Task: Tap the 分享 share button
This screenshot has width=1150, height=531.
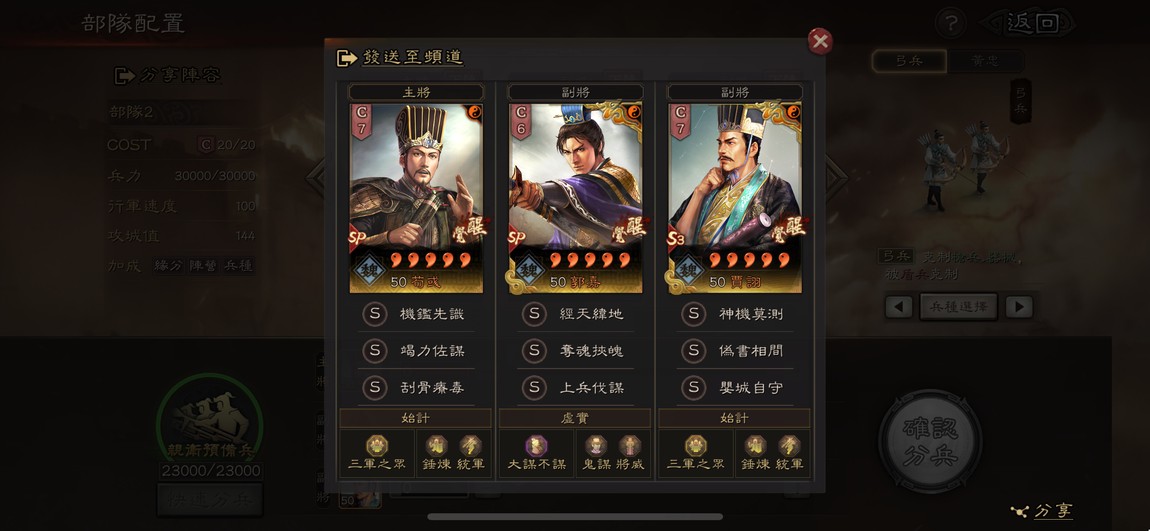Action: (1043, 510)
